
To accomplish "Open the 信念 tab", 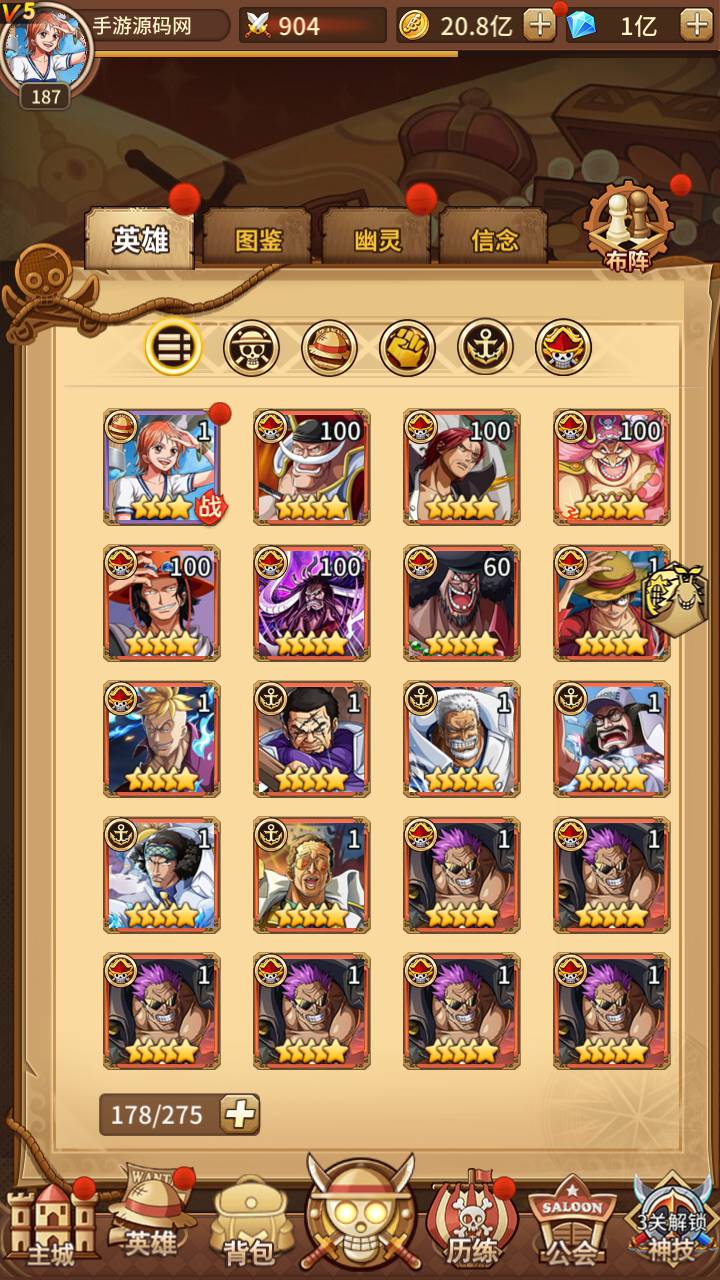I will click(x=494, y=240).
